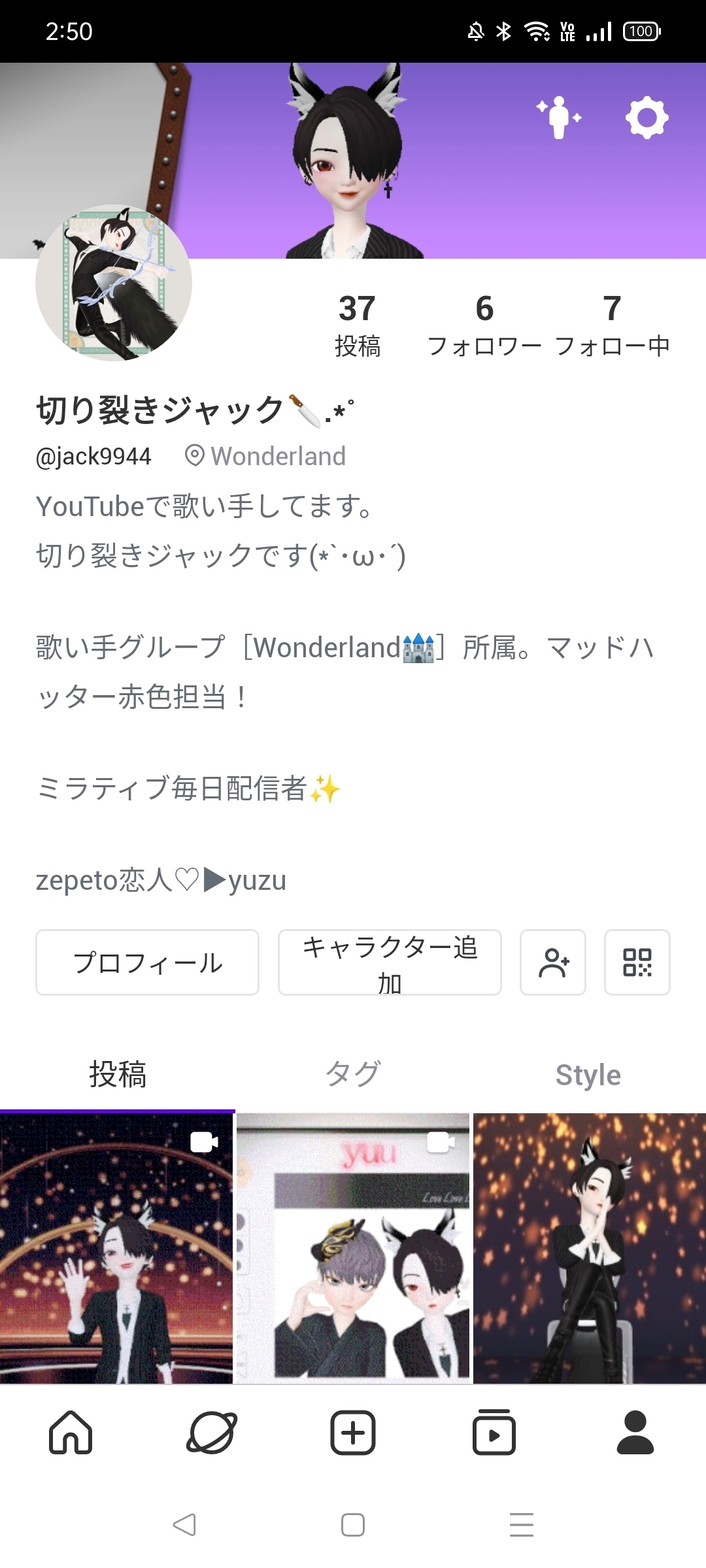Viewport: 706px width, 1568px height.
Task: Switch to the タグ tab
Action: click(353, 1075)
